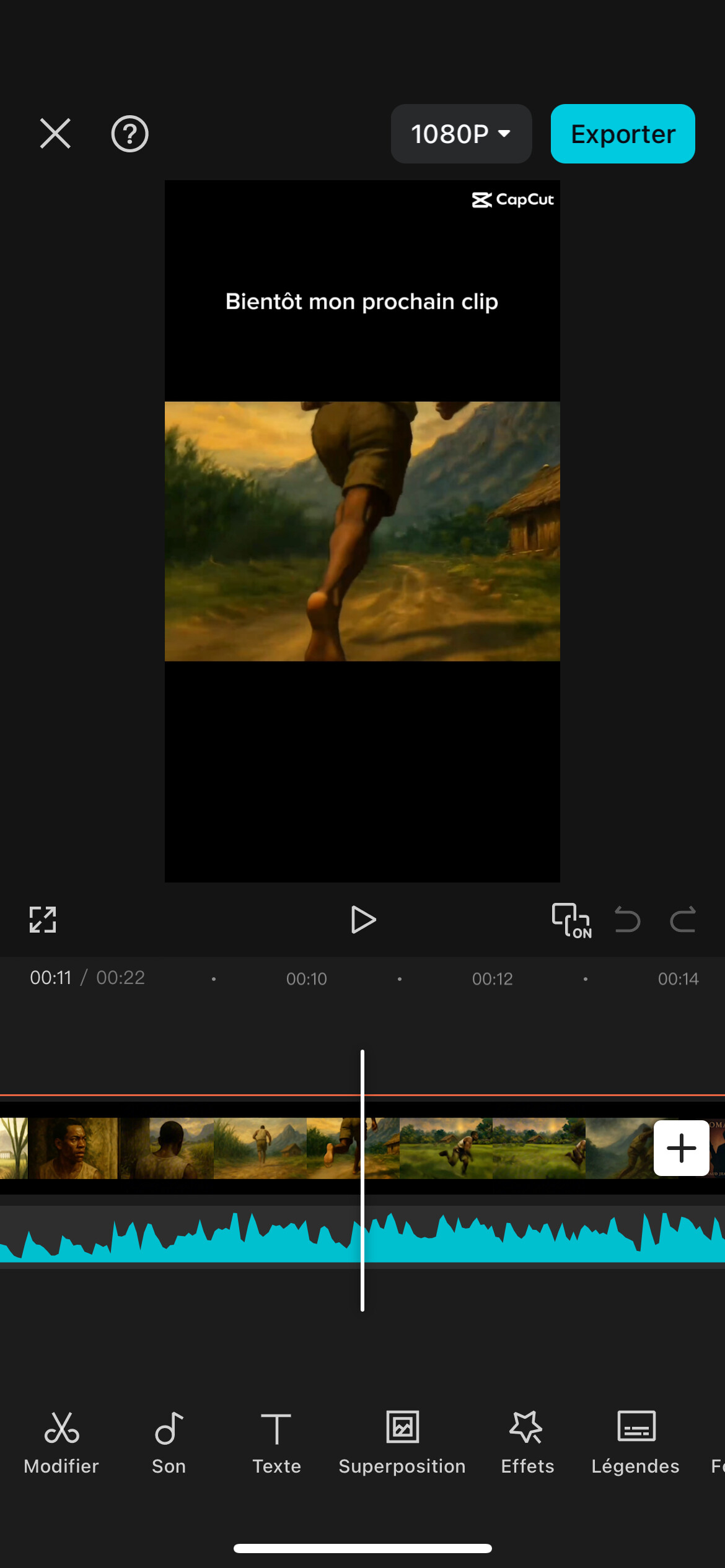Viewport: 725px width, 1568px height.
Task: Open the help question mark
Action: click(130, 134)
